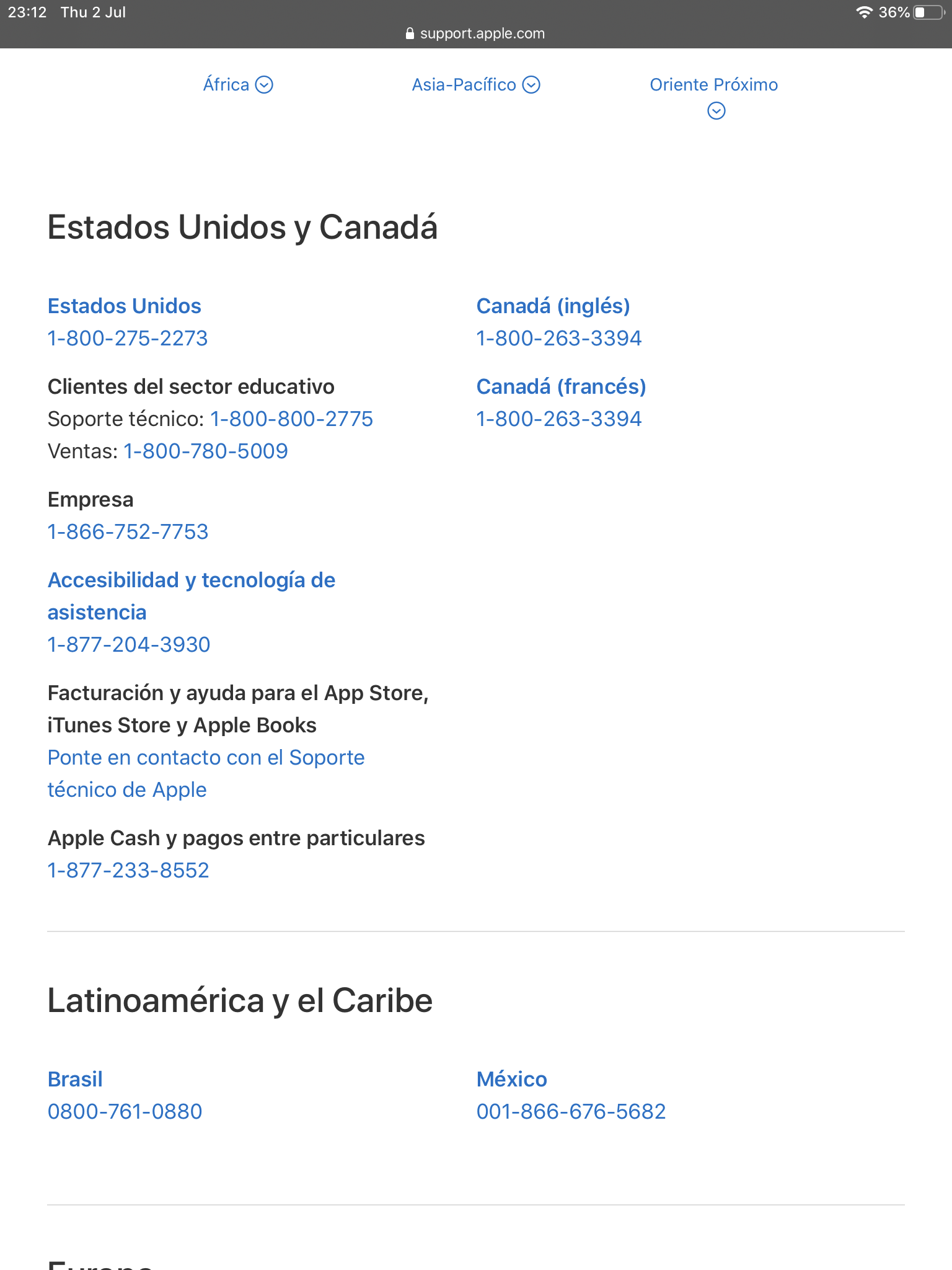Open the Estados Unidos support link
Image resolution: width=952 pixels, height=1270 pixels.
[125, 306]
